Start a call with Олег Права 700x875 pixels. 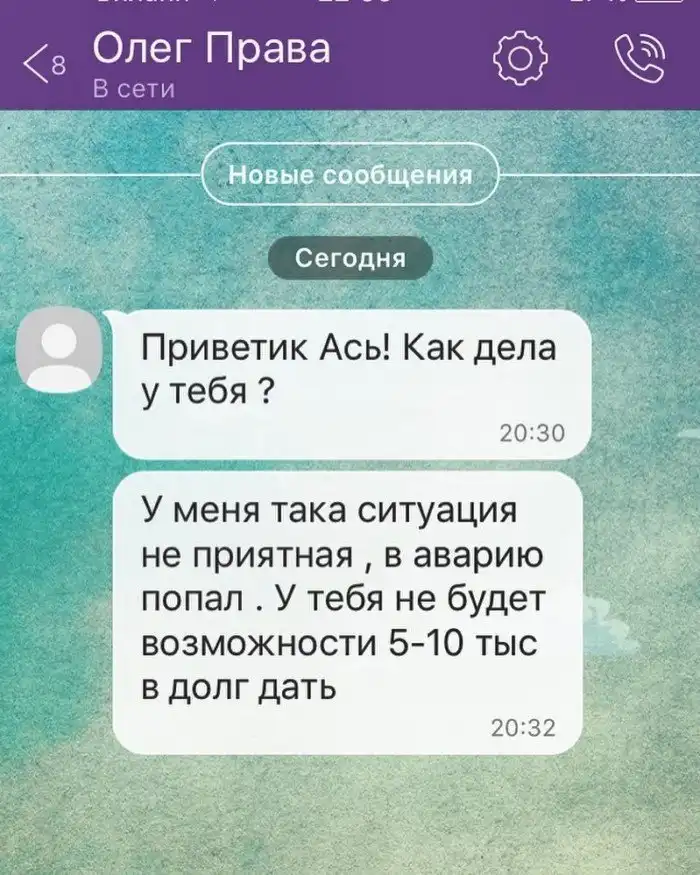[640, 62]
